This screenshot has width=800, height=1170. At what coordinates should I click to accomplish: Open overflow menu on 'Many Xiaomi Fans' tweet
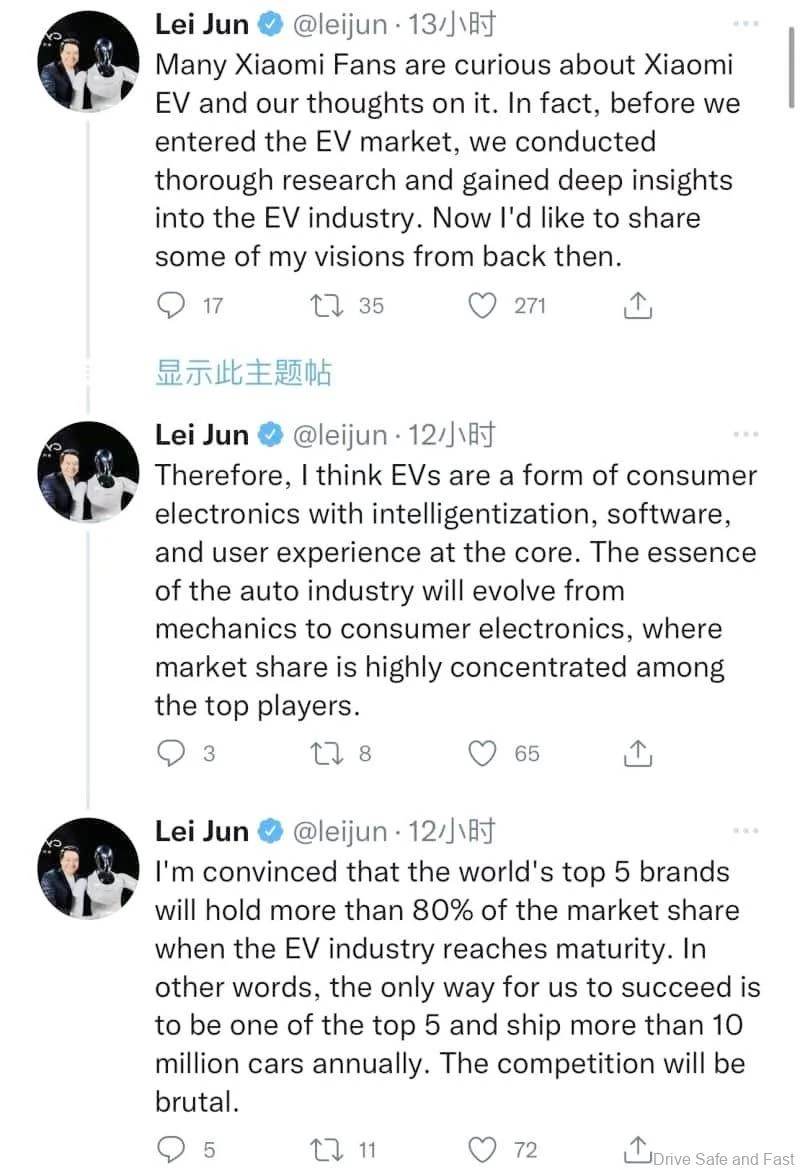pos(746,24)
